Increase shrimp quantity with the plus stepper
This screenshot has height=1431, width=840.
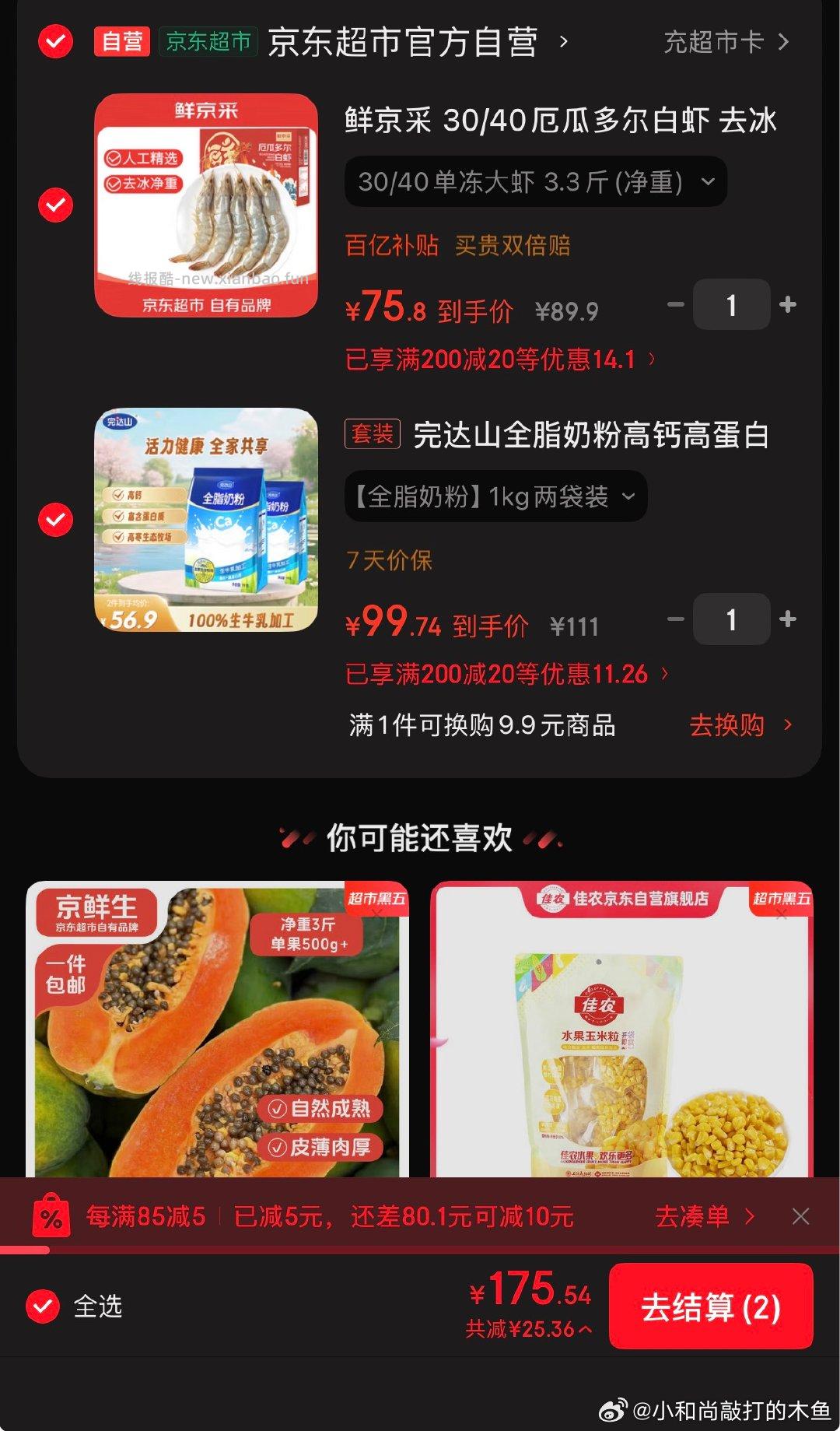tap(789, 303)
